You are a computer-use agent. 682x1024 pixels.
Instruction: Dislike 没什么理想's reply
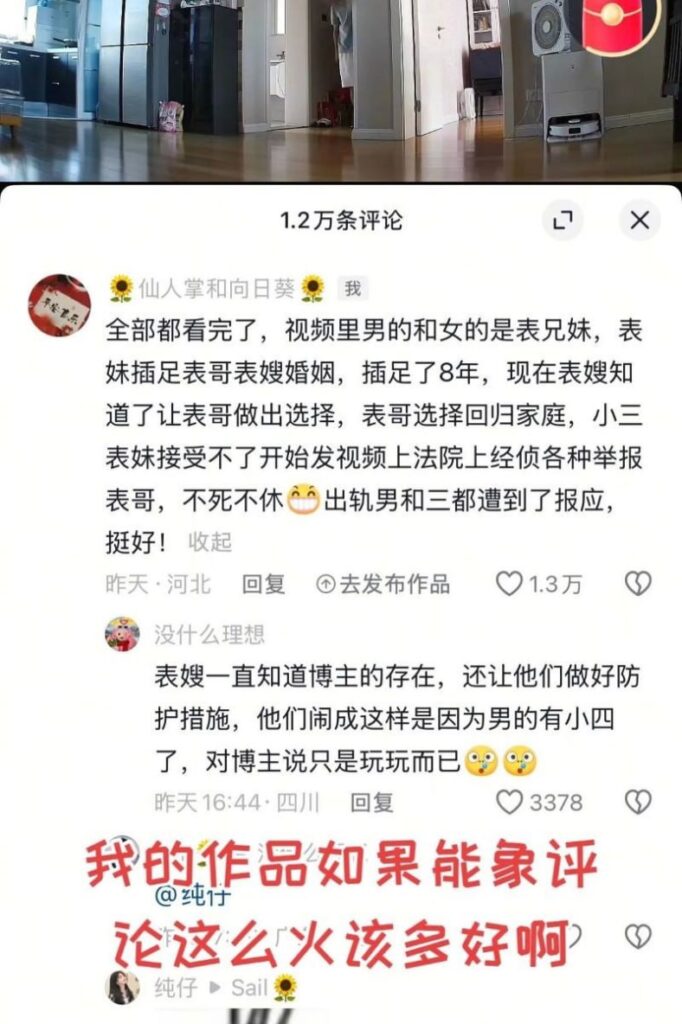click(637, 801)
